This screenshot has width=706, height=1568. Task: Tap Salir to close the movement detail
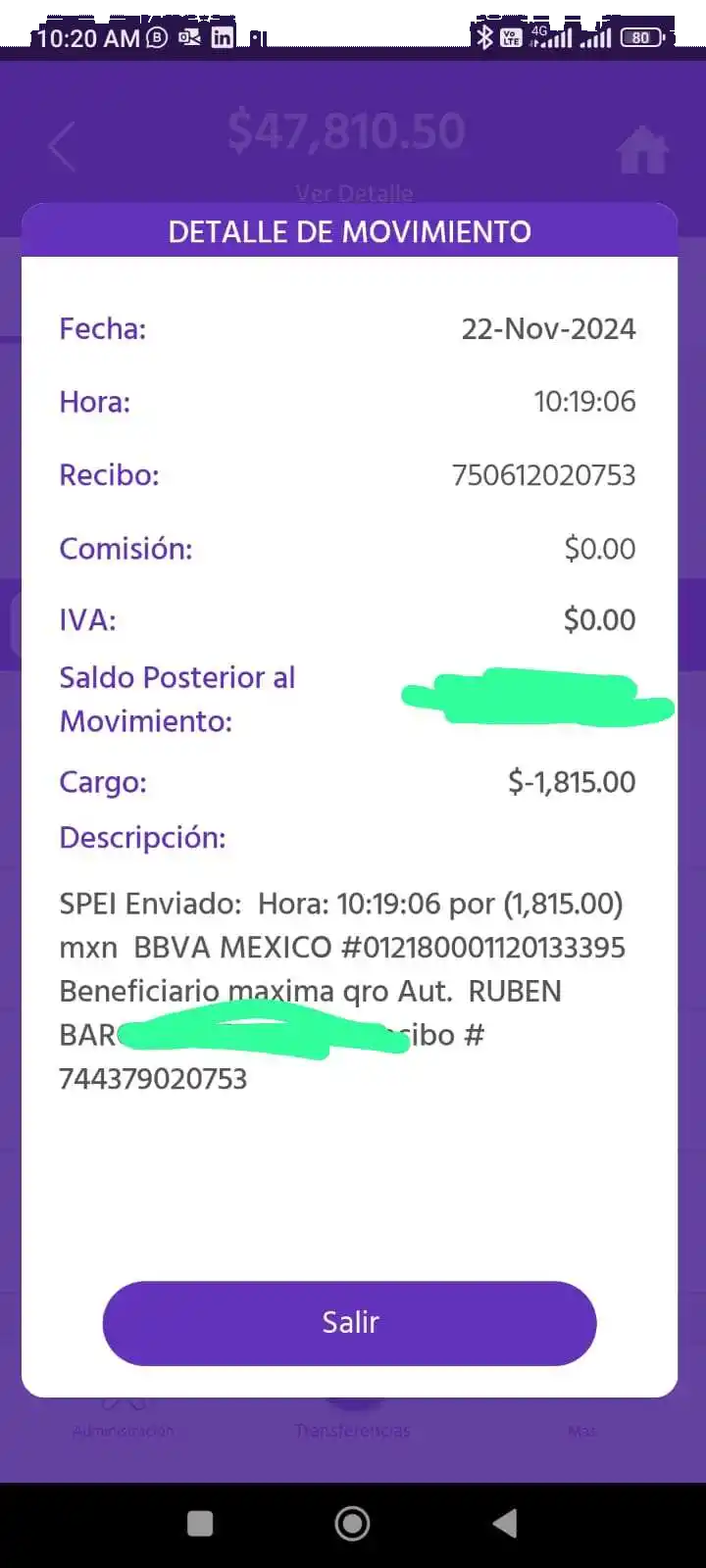coord(349,1322)
